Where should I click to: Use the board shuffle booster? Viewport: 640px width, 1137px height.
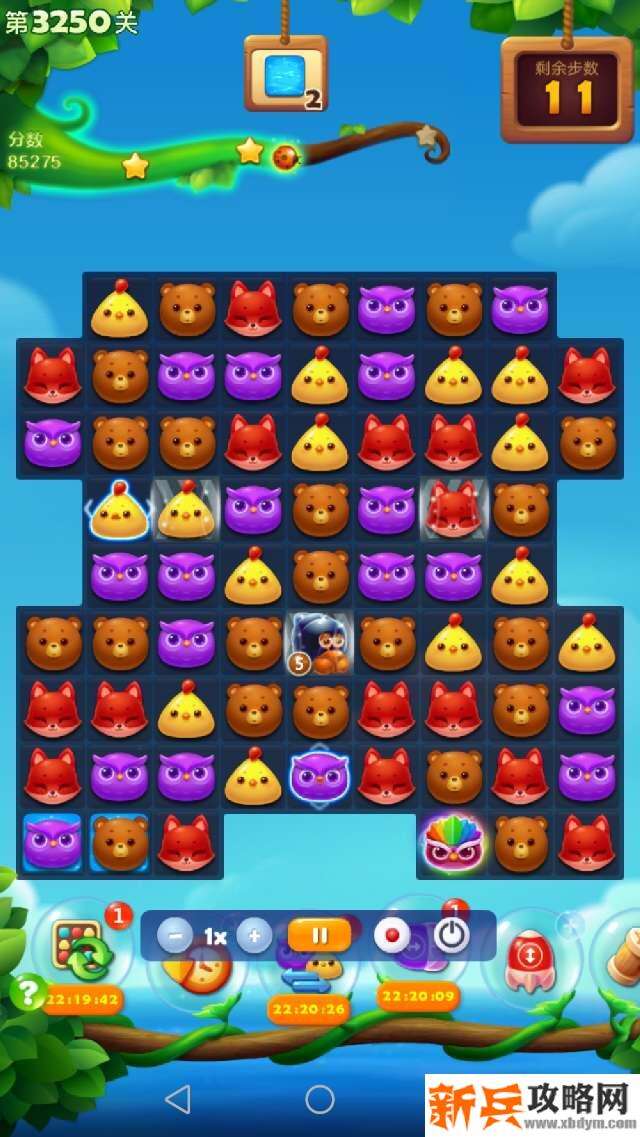coord(77,951)
